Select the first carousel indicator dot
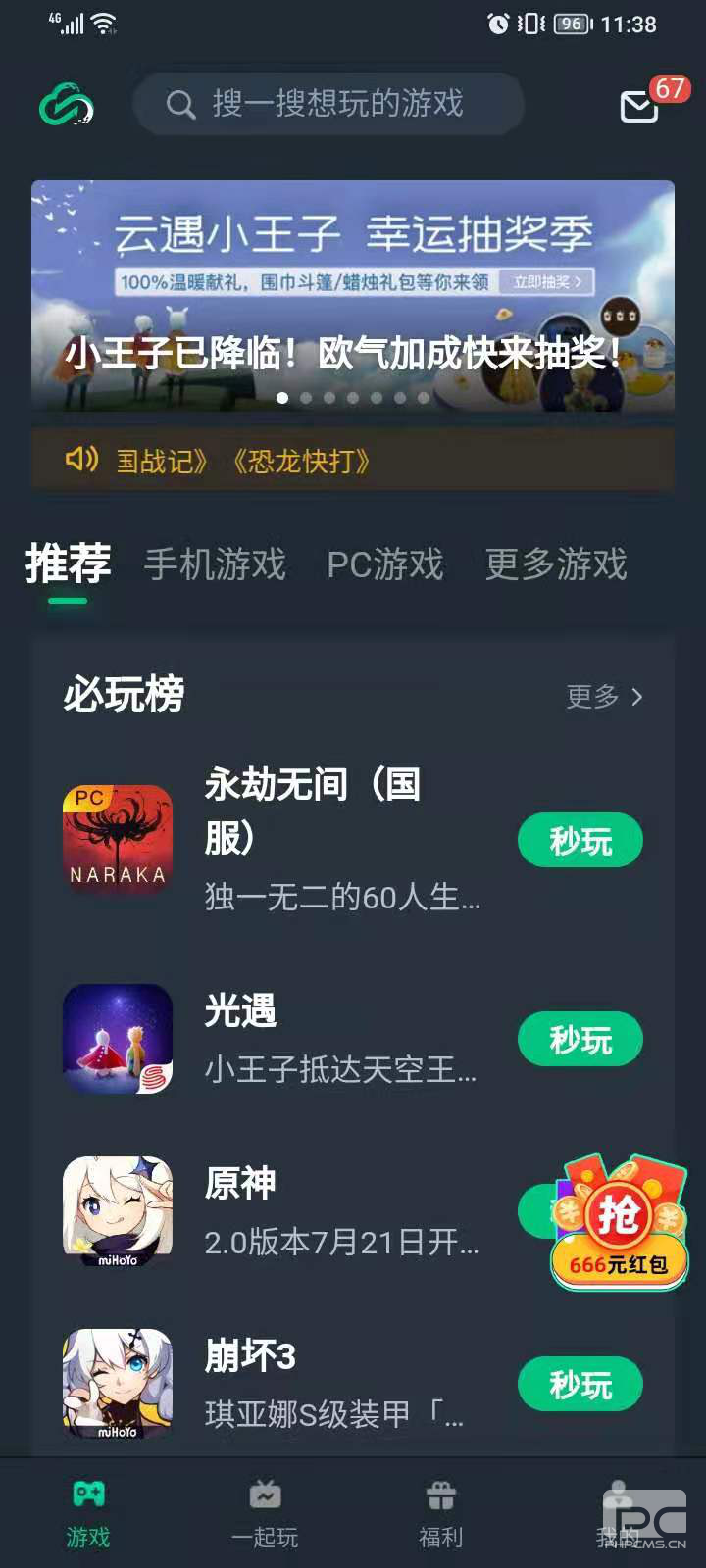Viewport: 706px width, 1568px height. (x=283, y=399)
